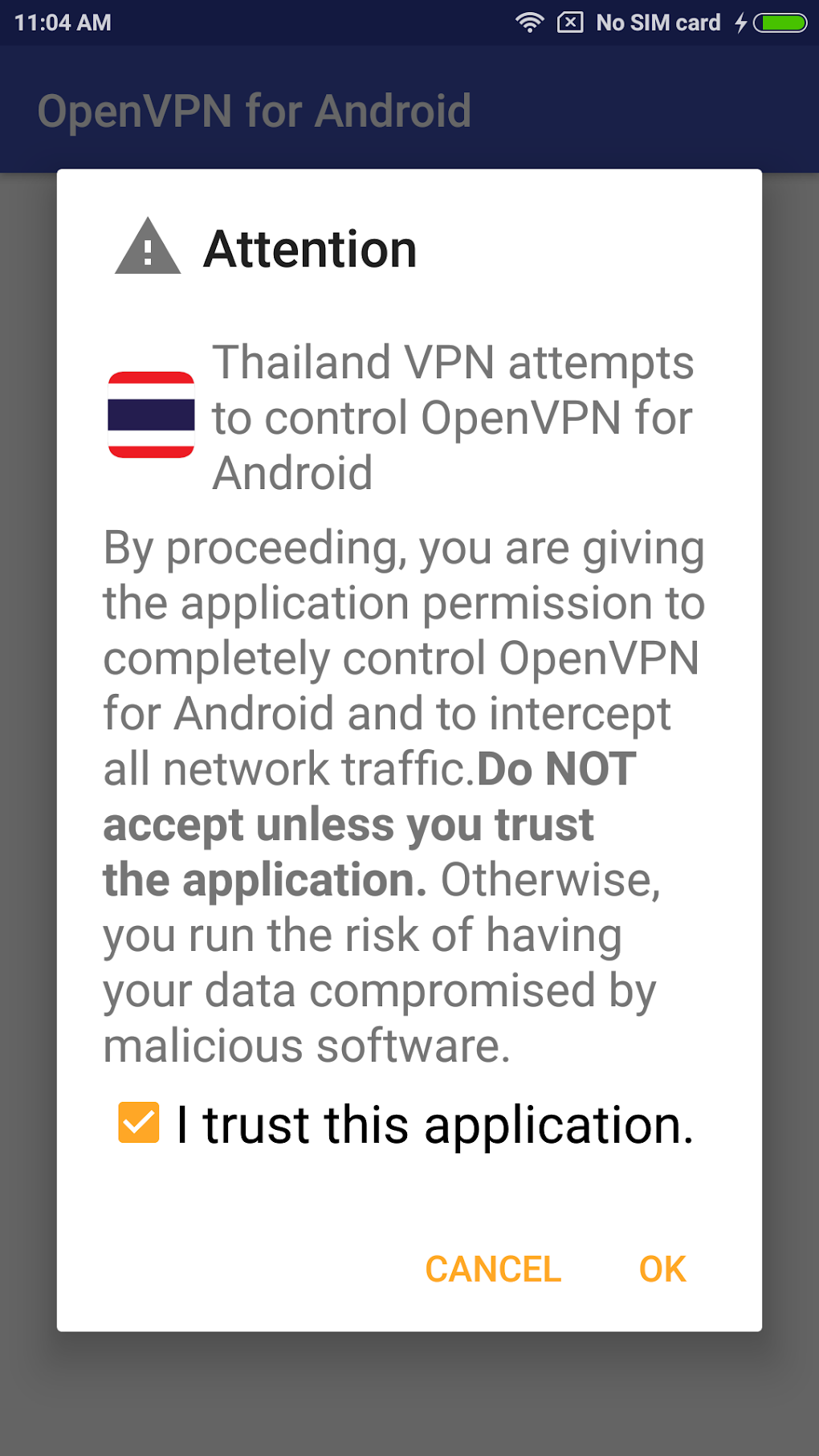Tap the OpenVPN for Android title bar

[255, 111]
